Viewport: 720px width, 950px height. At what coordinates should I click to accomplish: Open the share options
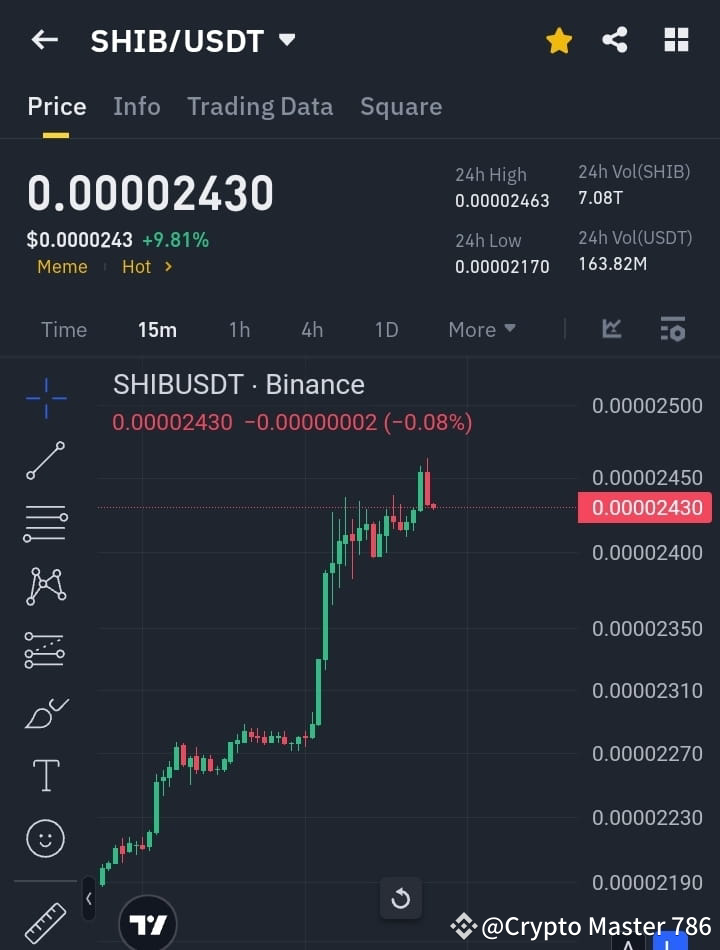pyautogui.click(x=615, y=40)
